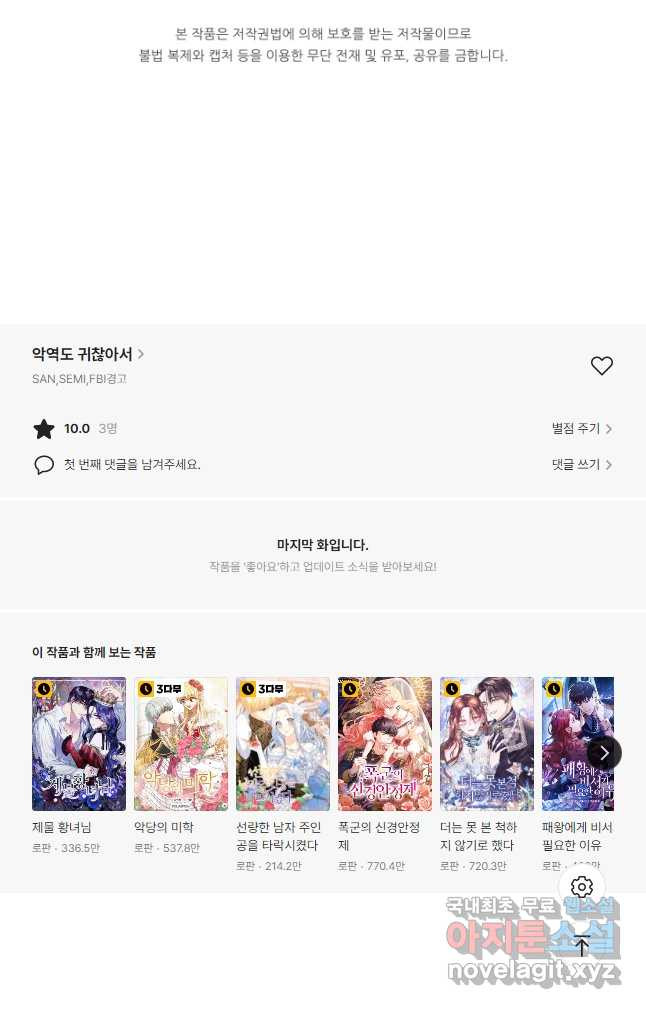Open the 폭군의 신경안정제 recommendation
The width and height of the screenshot is (646, 1009).
pyautogui.click(x=385, y=743)
